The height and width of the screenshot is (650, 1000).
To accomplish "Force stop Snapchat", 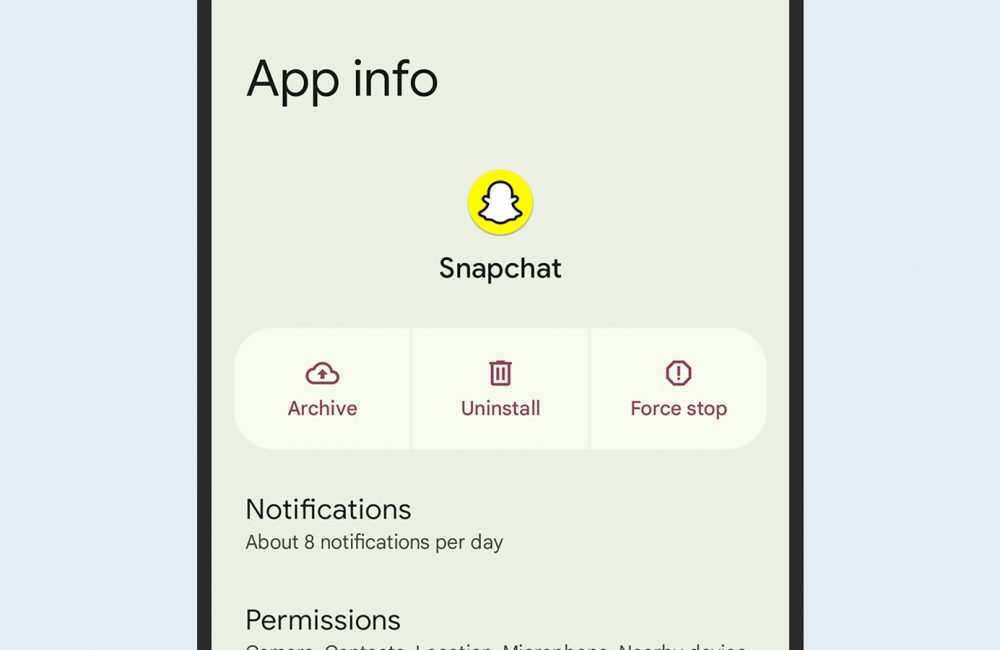I will pos(678,389).
